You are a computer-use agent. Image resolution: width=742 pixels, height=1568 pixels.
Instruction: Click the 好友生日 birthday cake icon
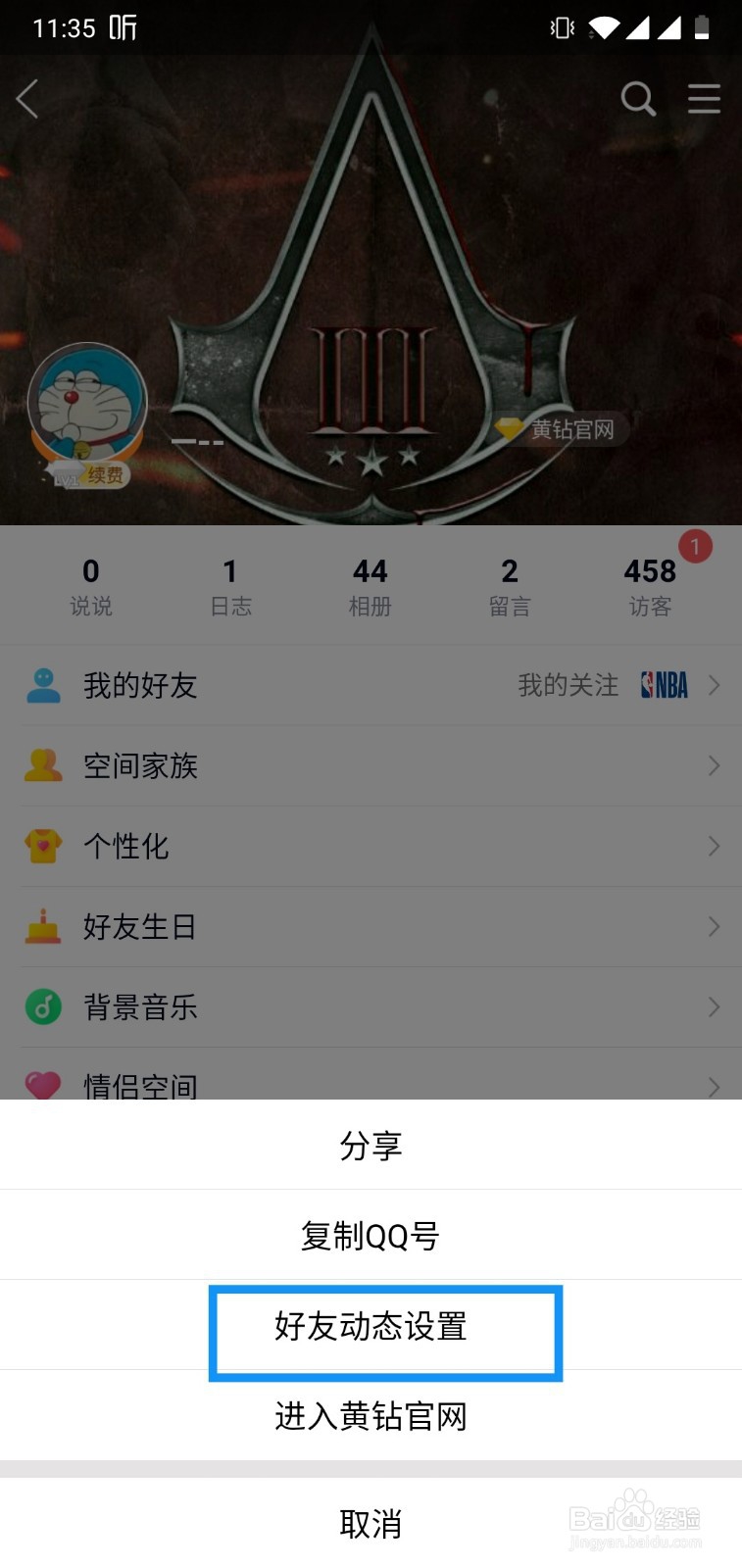pos(42,926)
